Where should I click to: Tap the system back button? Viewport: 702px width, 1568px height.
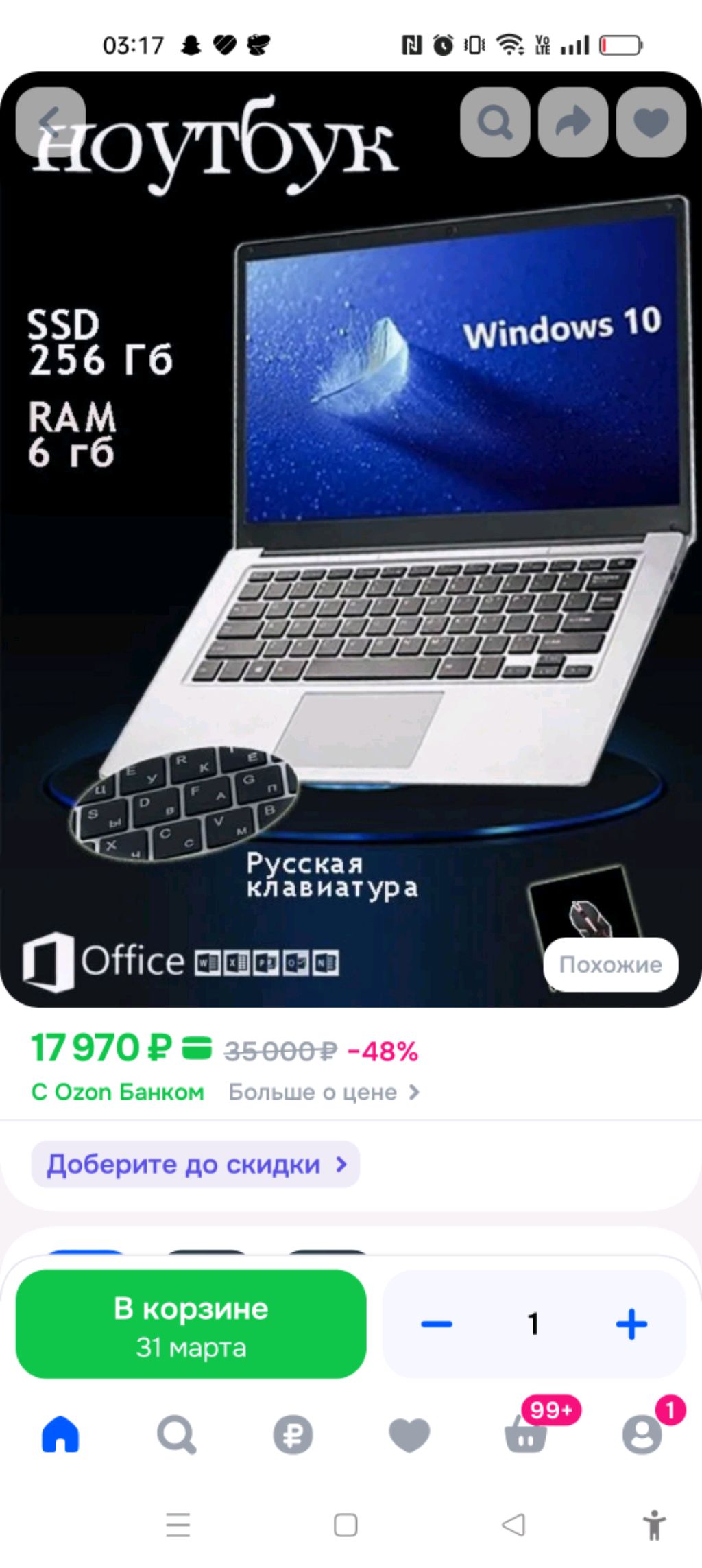513,1525
